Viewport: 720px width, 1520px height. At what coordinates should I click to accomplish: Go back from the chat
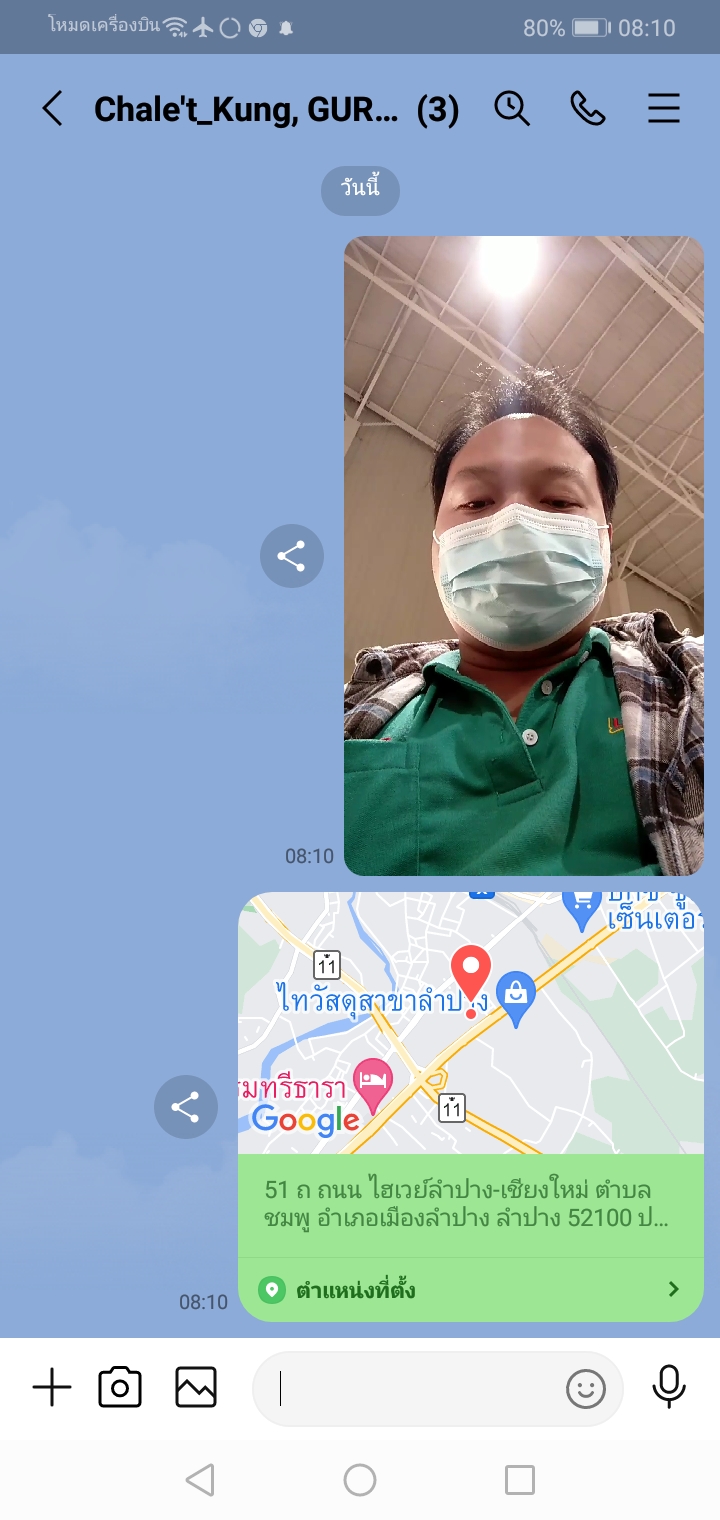coord(52,109)
